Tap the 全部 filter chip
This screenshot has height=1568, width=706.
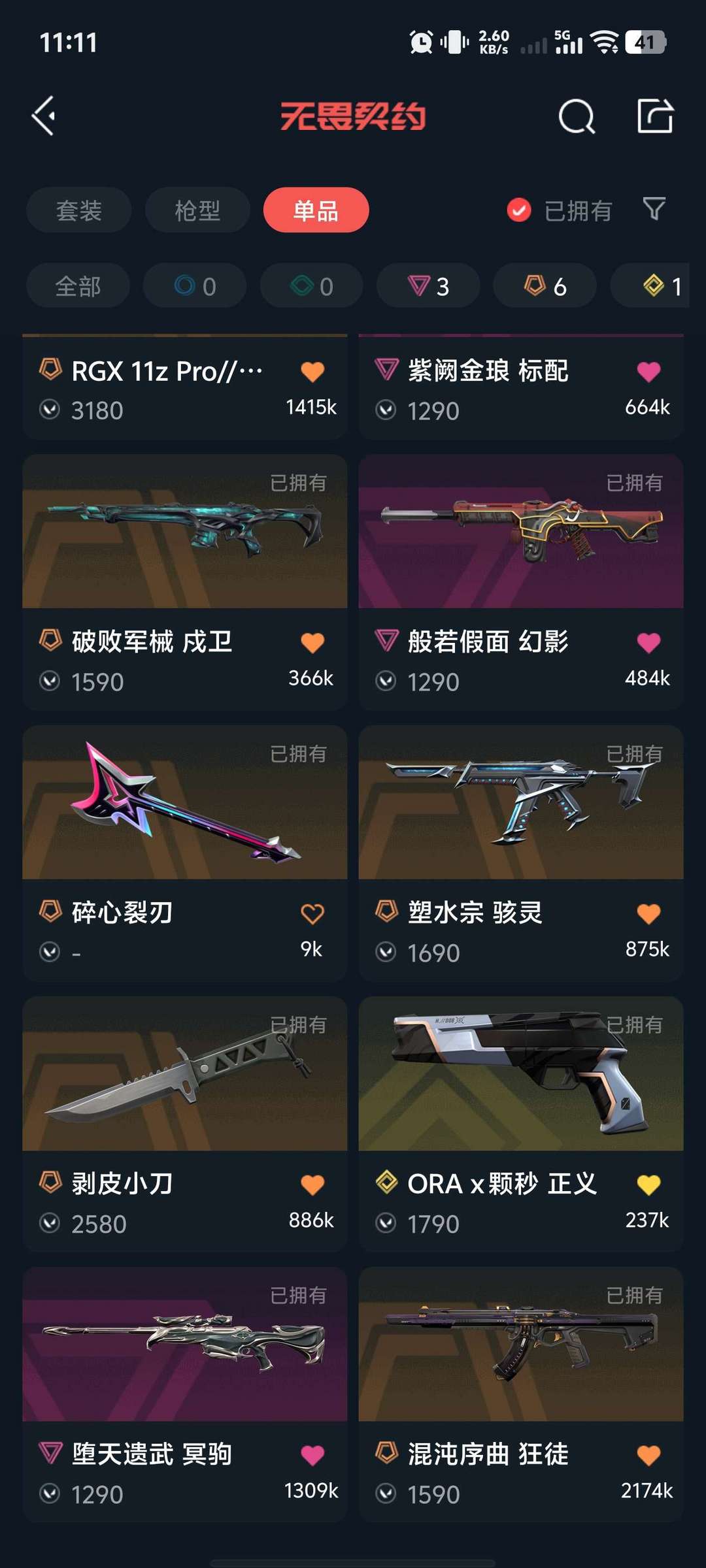tap(78, 285)
